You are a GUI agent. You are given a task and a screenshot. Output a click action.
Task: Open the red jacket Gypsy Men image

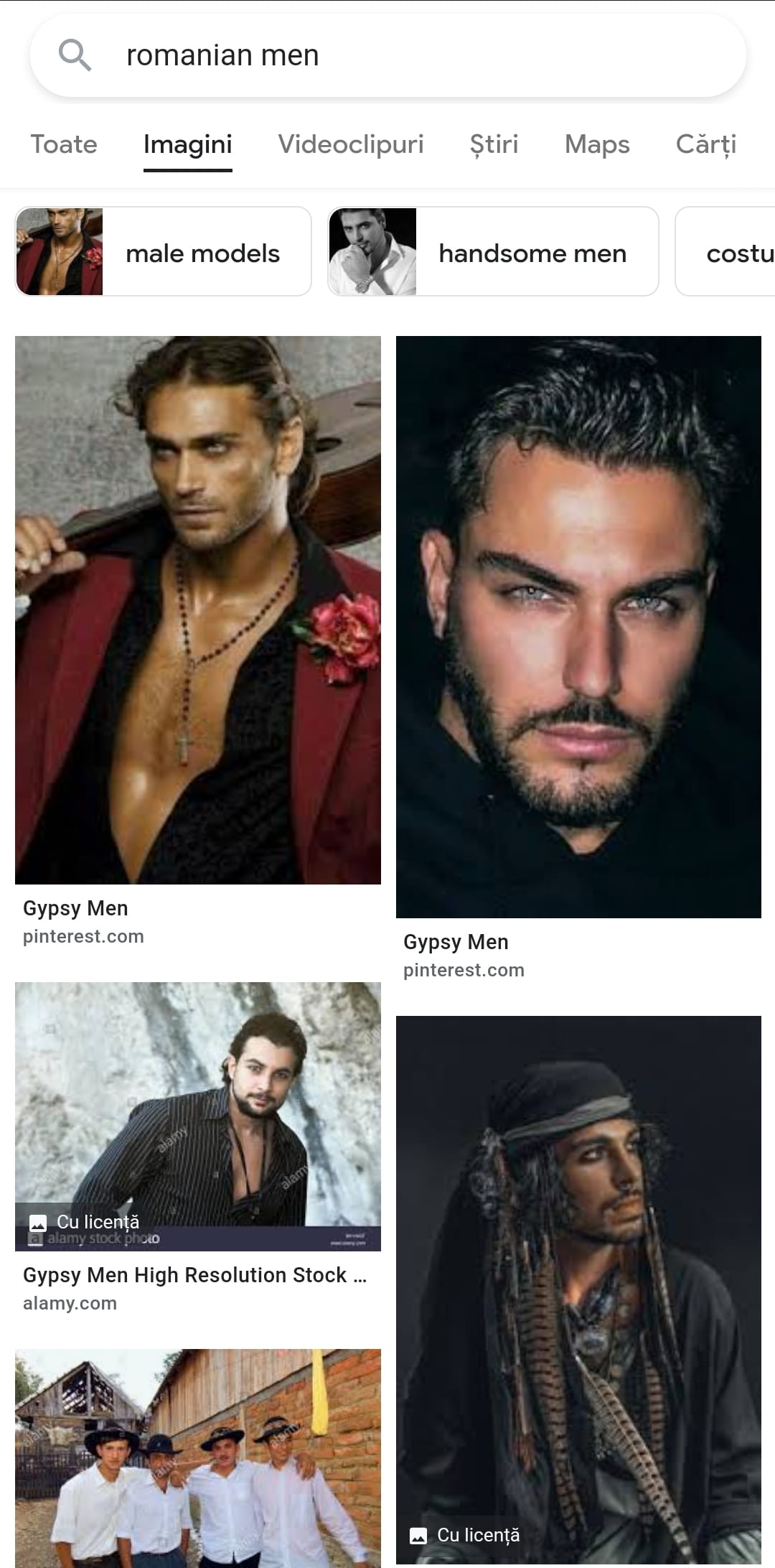coord(198,610)
